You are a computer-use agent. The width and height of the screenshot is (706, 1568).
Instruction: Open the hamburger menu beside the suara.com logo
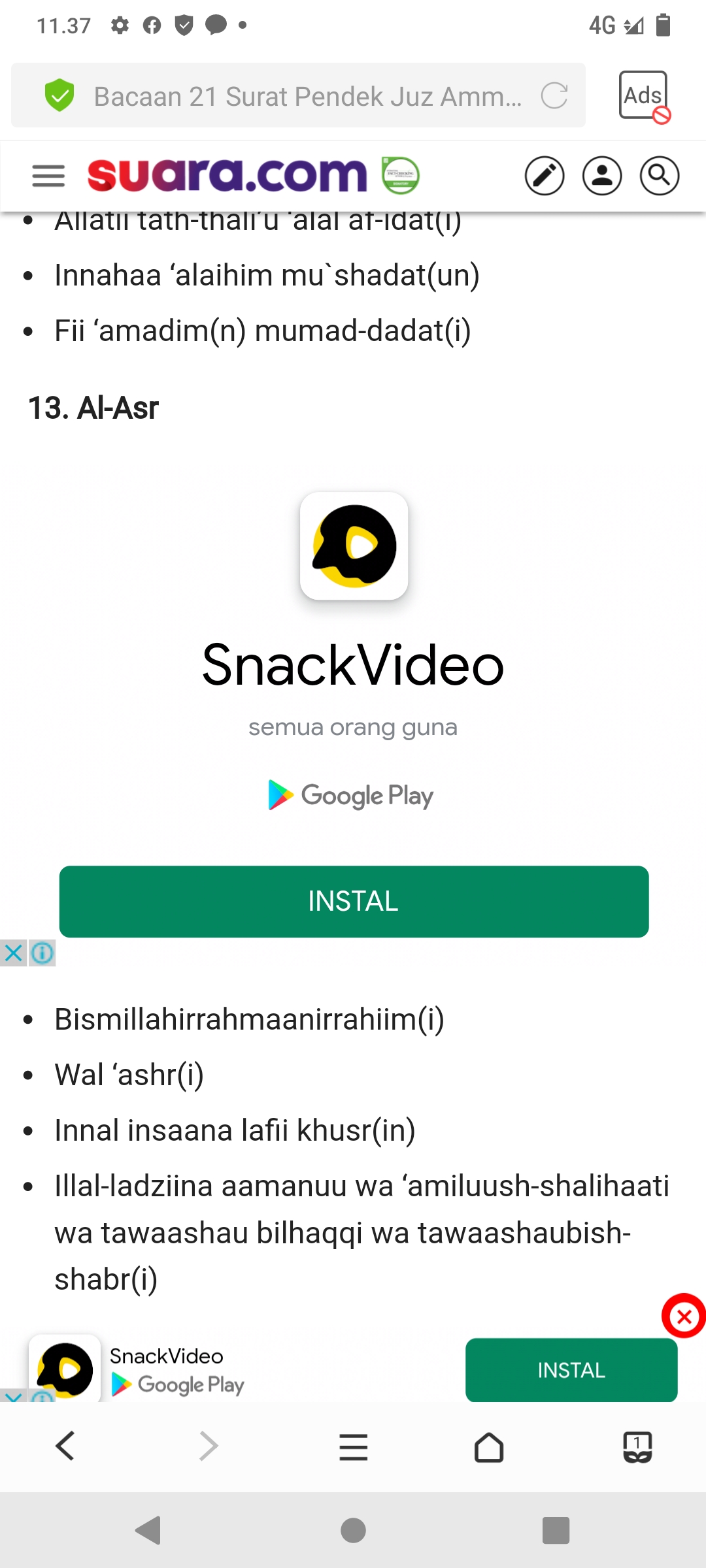(48, 176)
